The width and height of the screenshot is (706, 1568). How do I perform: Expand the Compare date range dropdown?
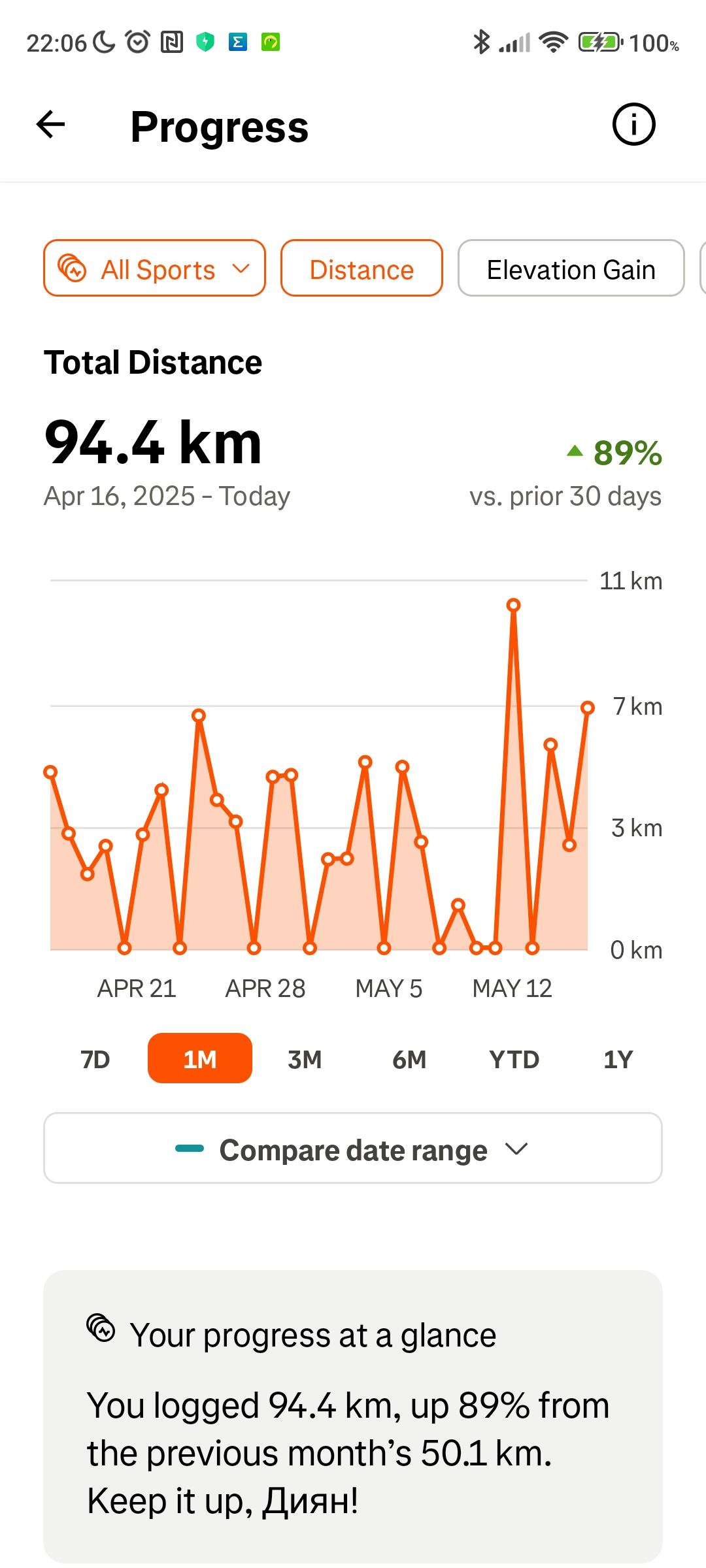click(x=353, y=1148)
